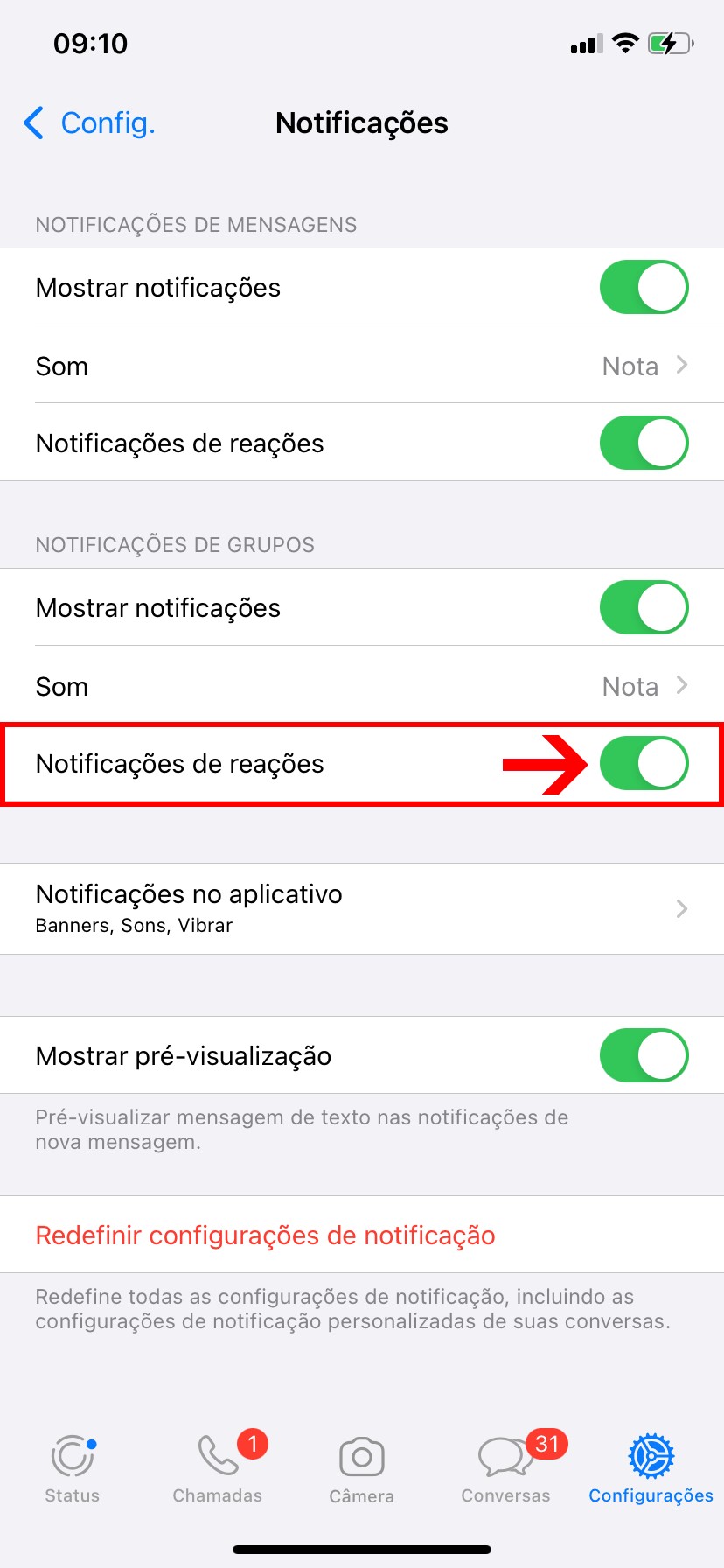Open Som setting under group notifications
Viewport: 724px width, 1568px height.
point(362,686)
